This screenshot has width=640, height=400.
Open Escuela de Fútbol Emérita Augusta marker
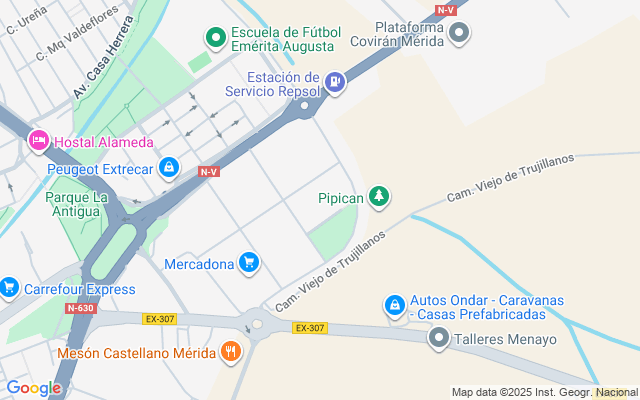(214, 38)
